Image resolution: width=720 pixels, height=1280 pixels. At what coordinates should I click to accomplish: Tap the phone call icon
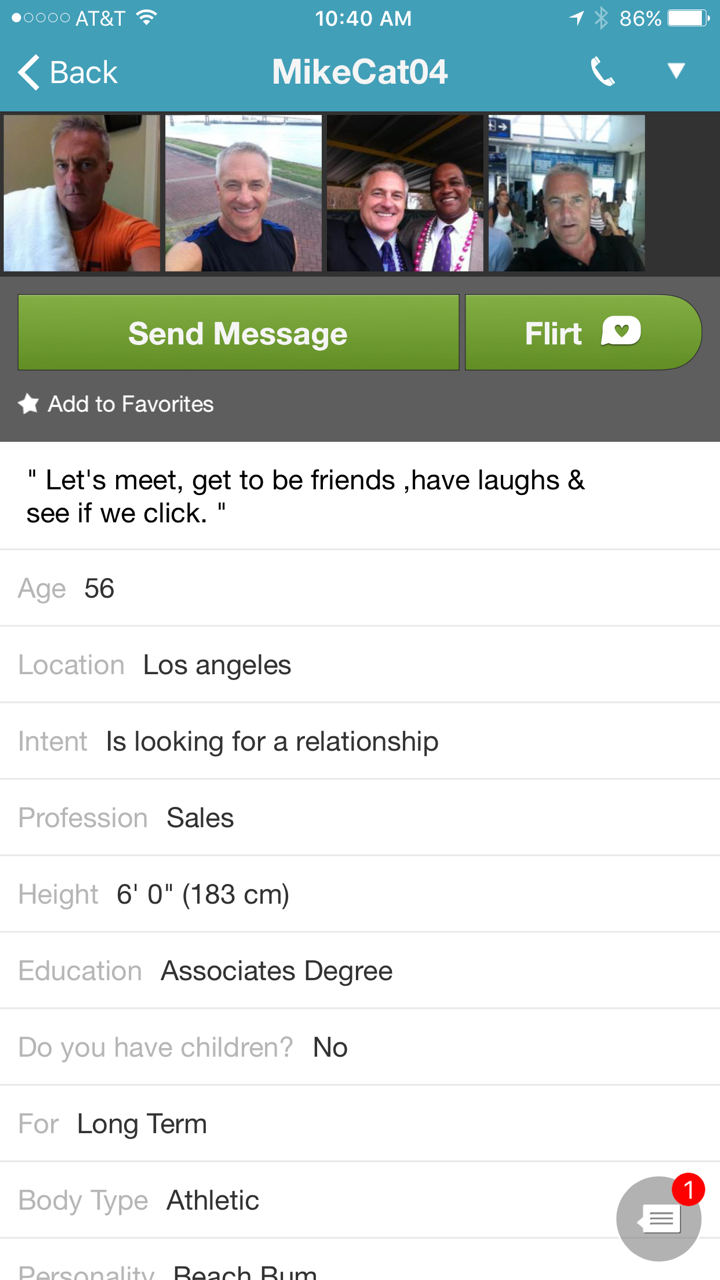point(603,72)
